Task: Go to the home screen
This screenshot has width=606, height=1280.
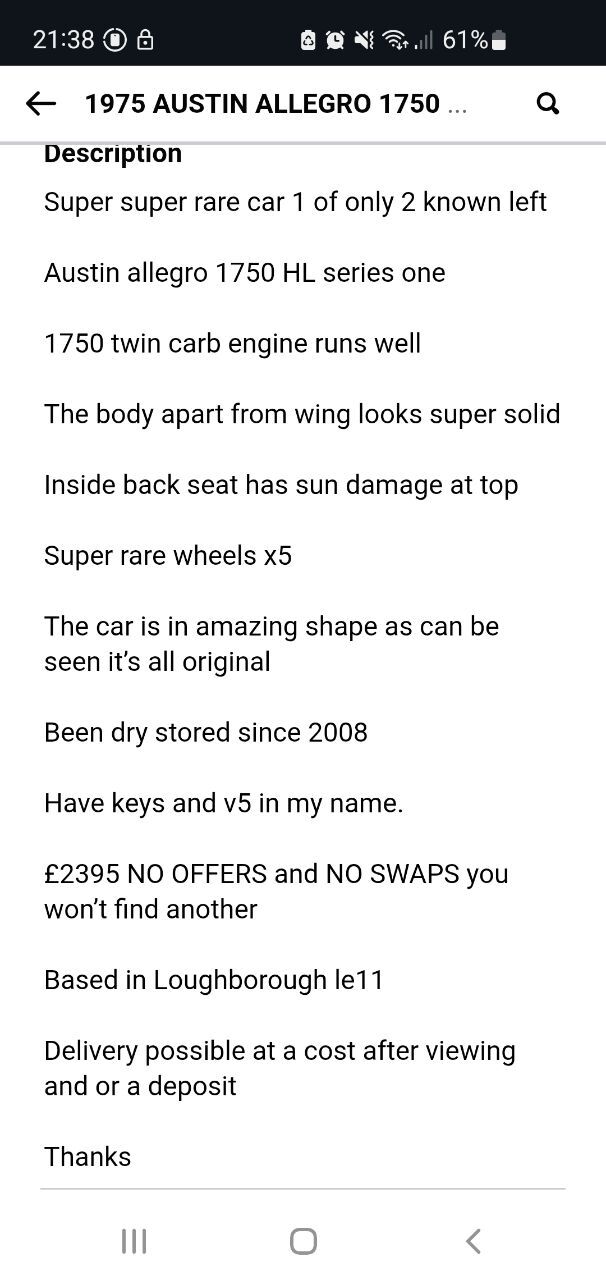Action: point(304,1241)
